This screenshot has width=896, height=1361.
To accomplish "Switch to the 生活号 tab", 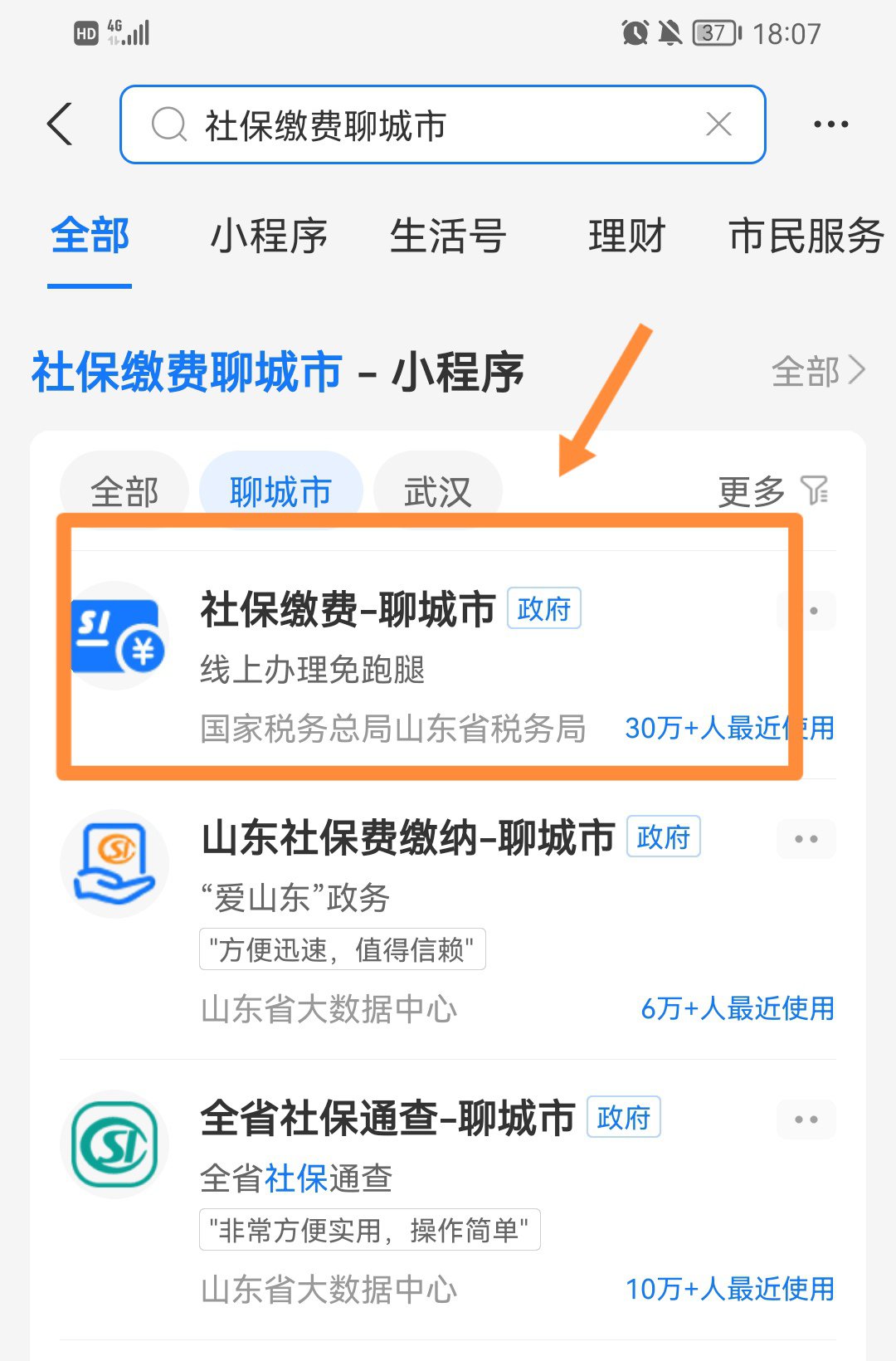I will click(x=448, y=236).
